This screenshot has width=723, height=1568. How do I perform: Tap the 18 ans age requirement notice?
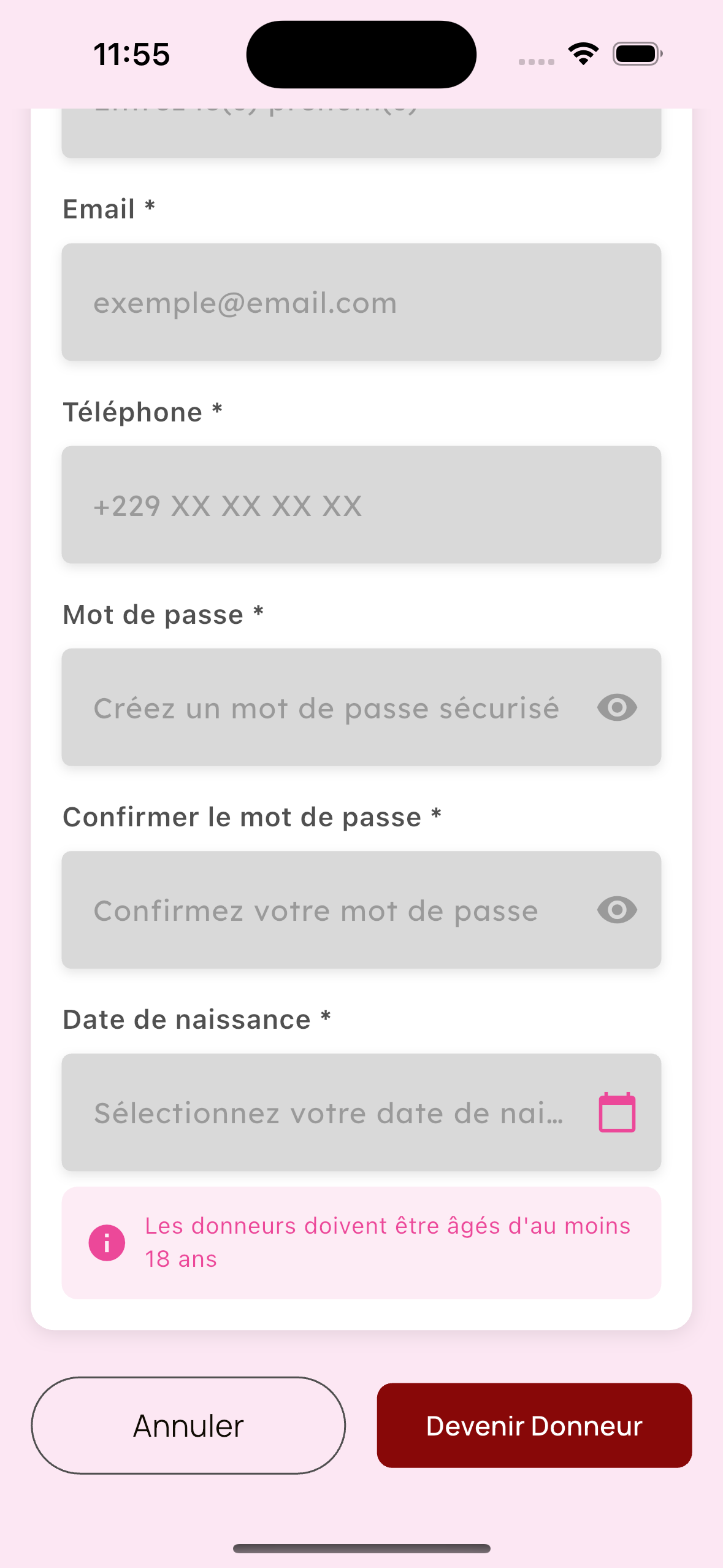click(x=361, y=1241)
